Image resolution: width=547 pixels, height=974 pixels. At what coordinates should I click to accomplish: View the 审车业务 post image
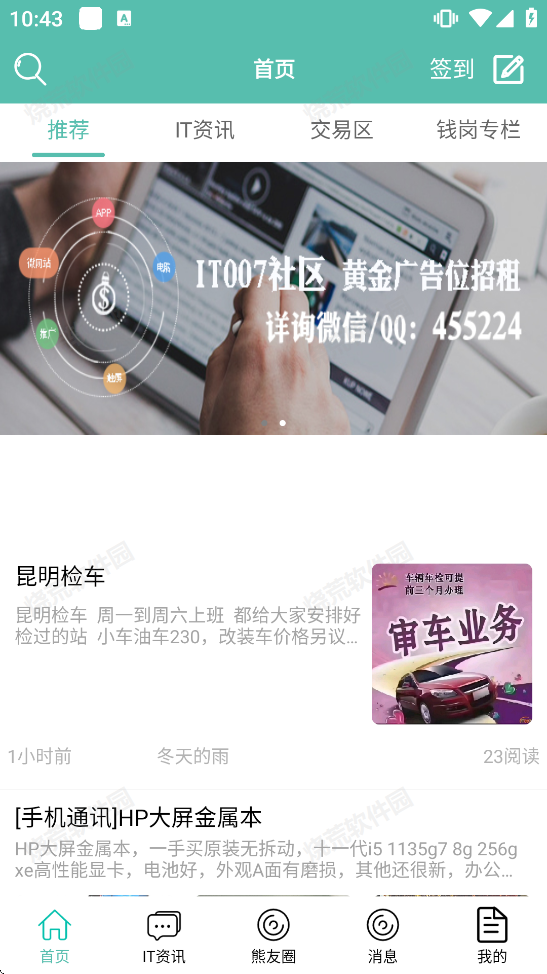pos(452,644)
